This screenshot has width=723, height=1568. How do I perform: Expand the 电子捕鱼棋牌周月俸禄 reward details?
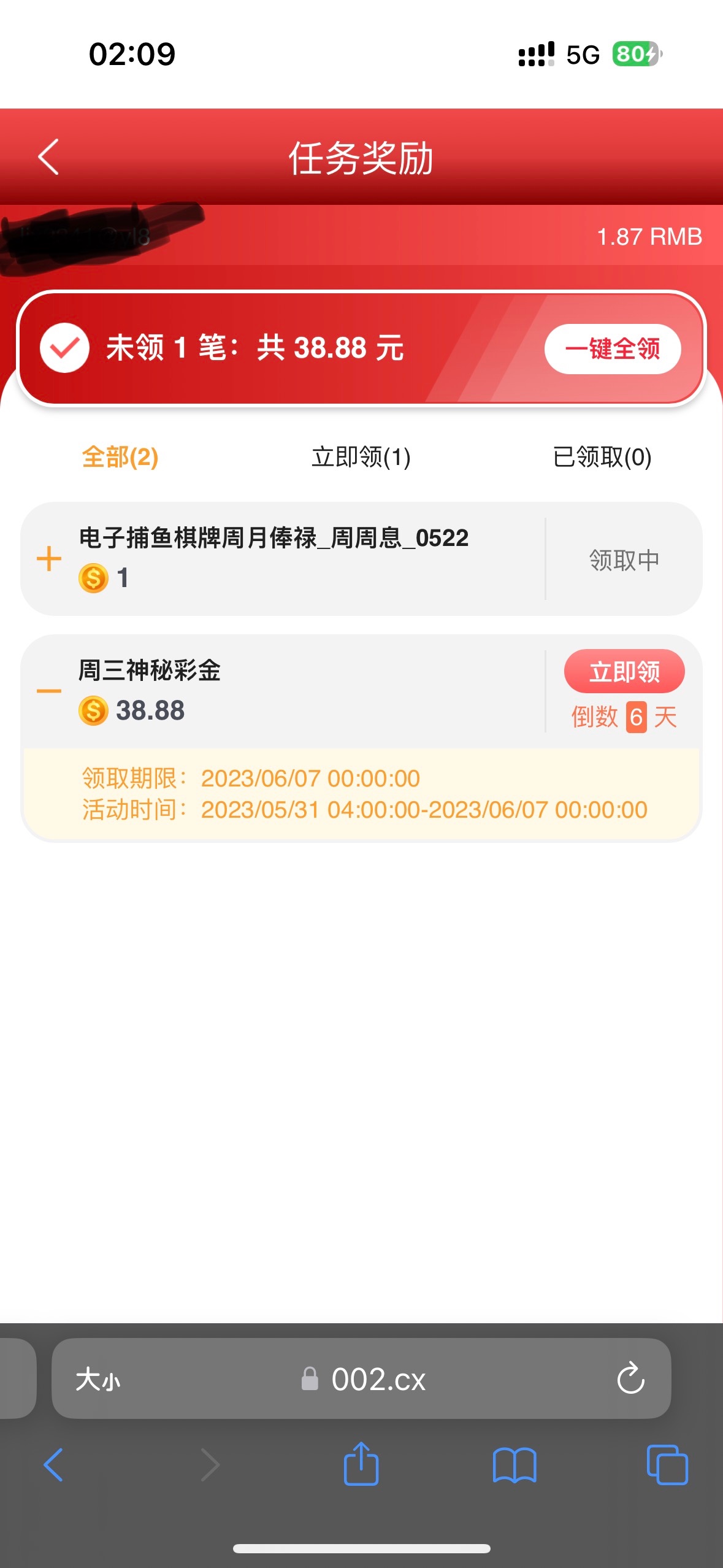pos(49,559)
